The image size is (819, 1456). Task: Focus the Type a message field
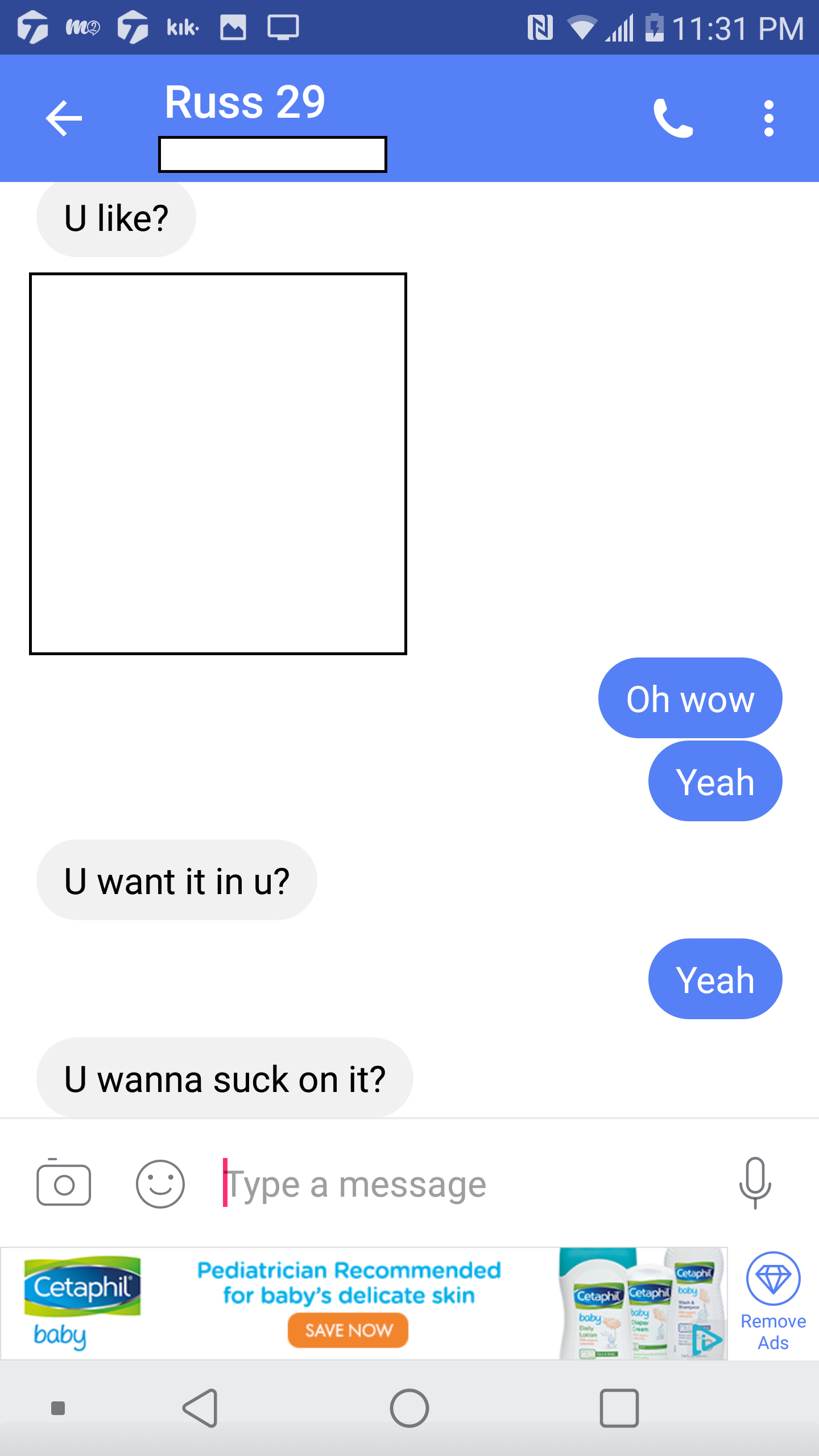pyautogui.click(x=466, y=1184)
